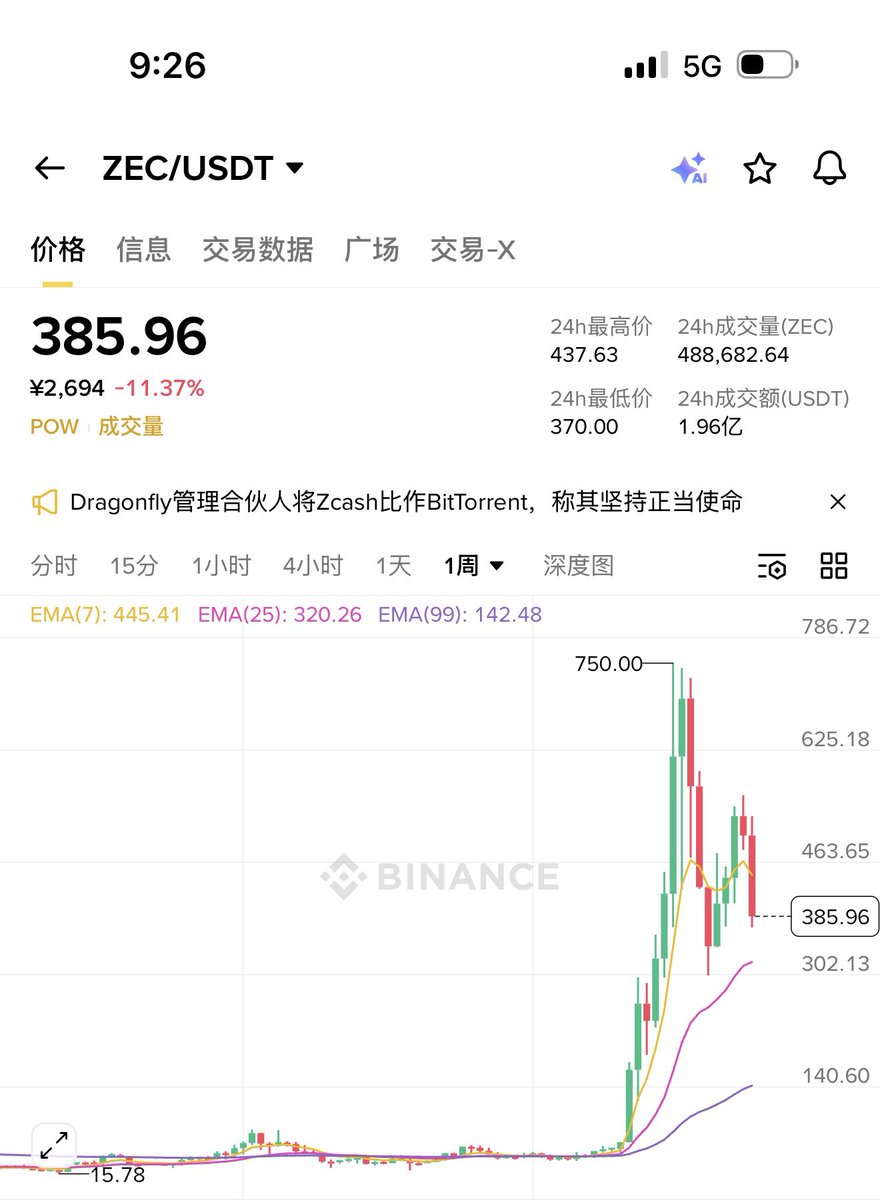This screenshot has height=1200, width=880.
Task: Dismiss the Dragonfly news banner
Action: pos(838,502)
